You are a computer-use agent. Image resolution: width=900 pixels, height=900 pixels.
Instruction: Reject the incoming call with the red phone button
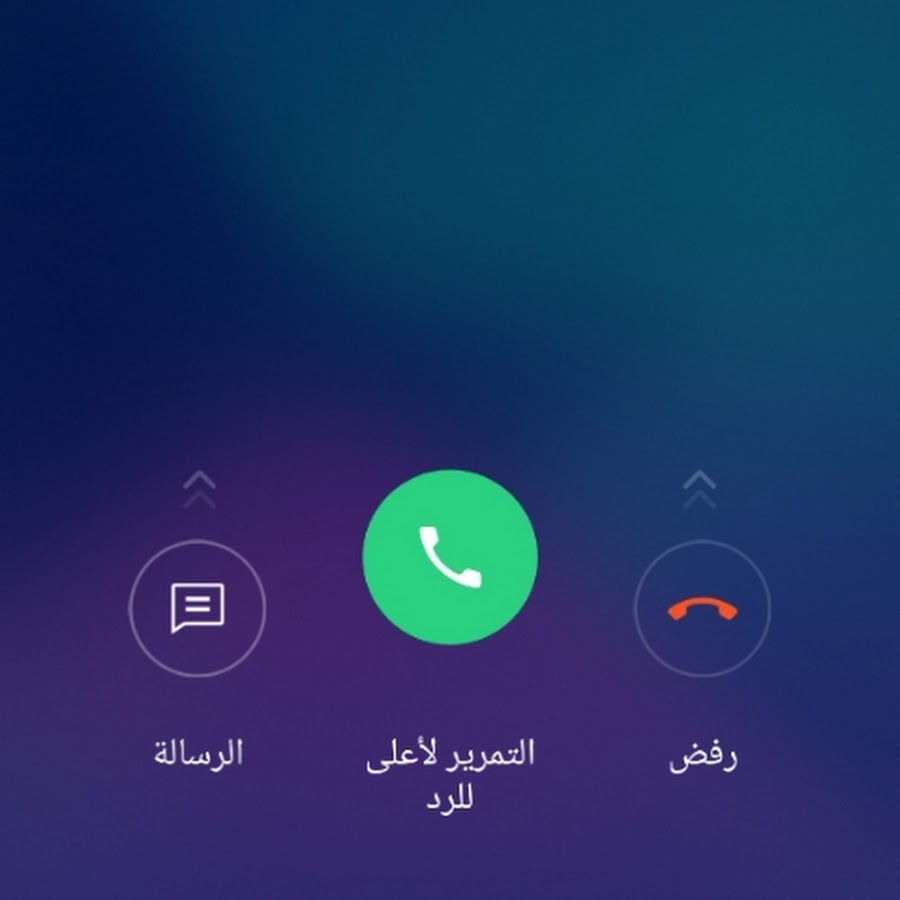[x=702, y=608]
